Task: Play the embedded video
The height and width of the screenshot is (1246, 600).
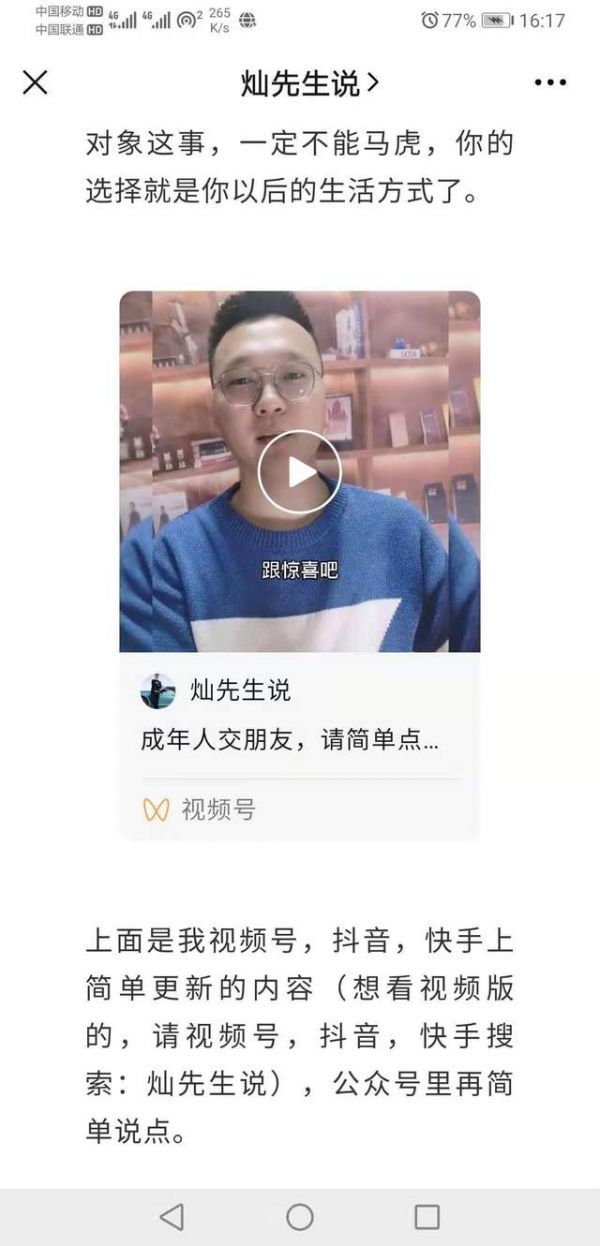Action: 300,472
